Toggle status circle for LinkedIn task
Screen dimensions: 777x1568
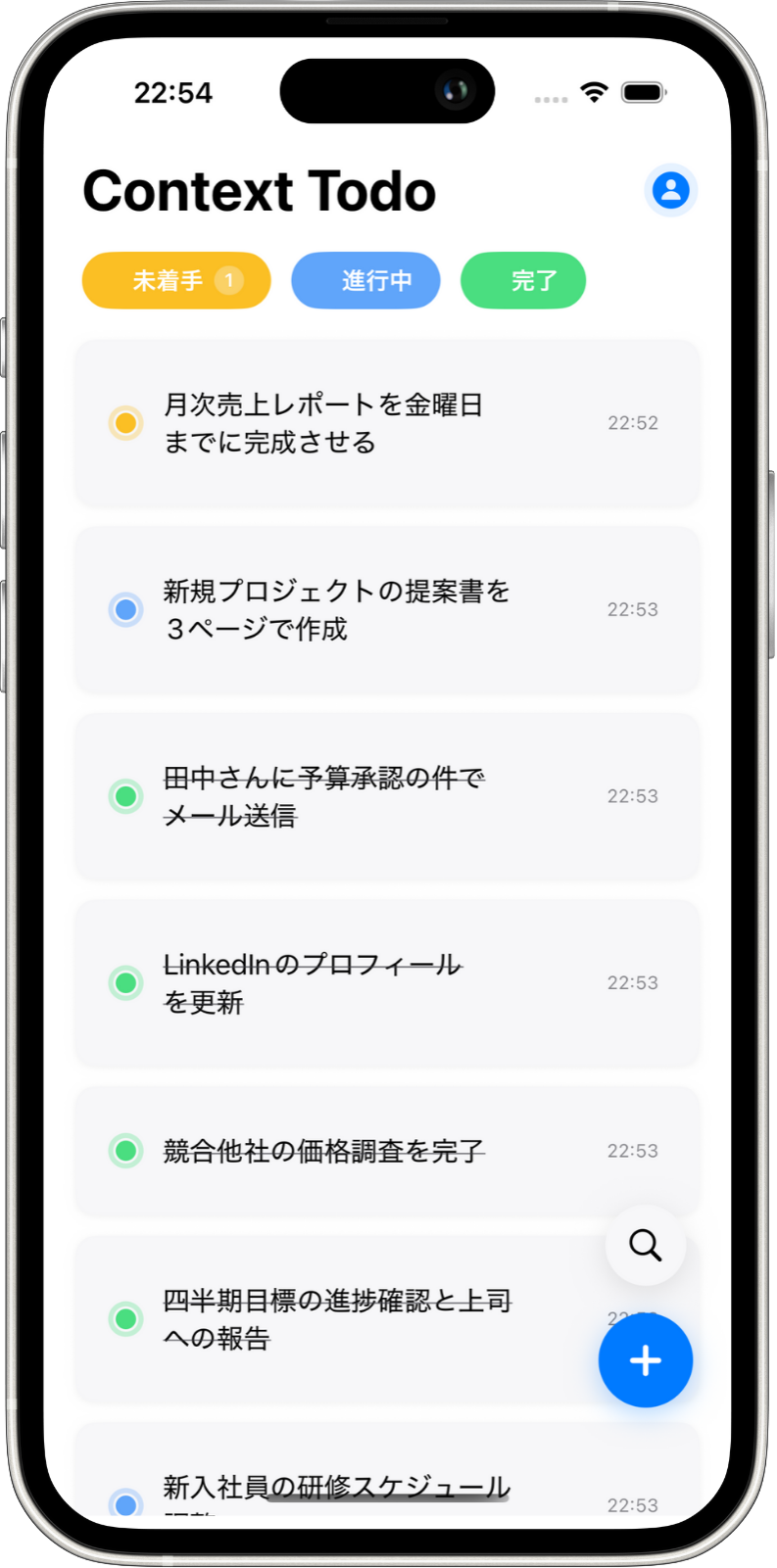(x=125, y=983)
